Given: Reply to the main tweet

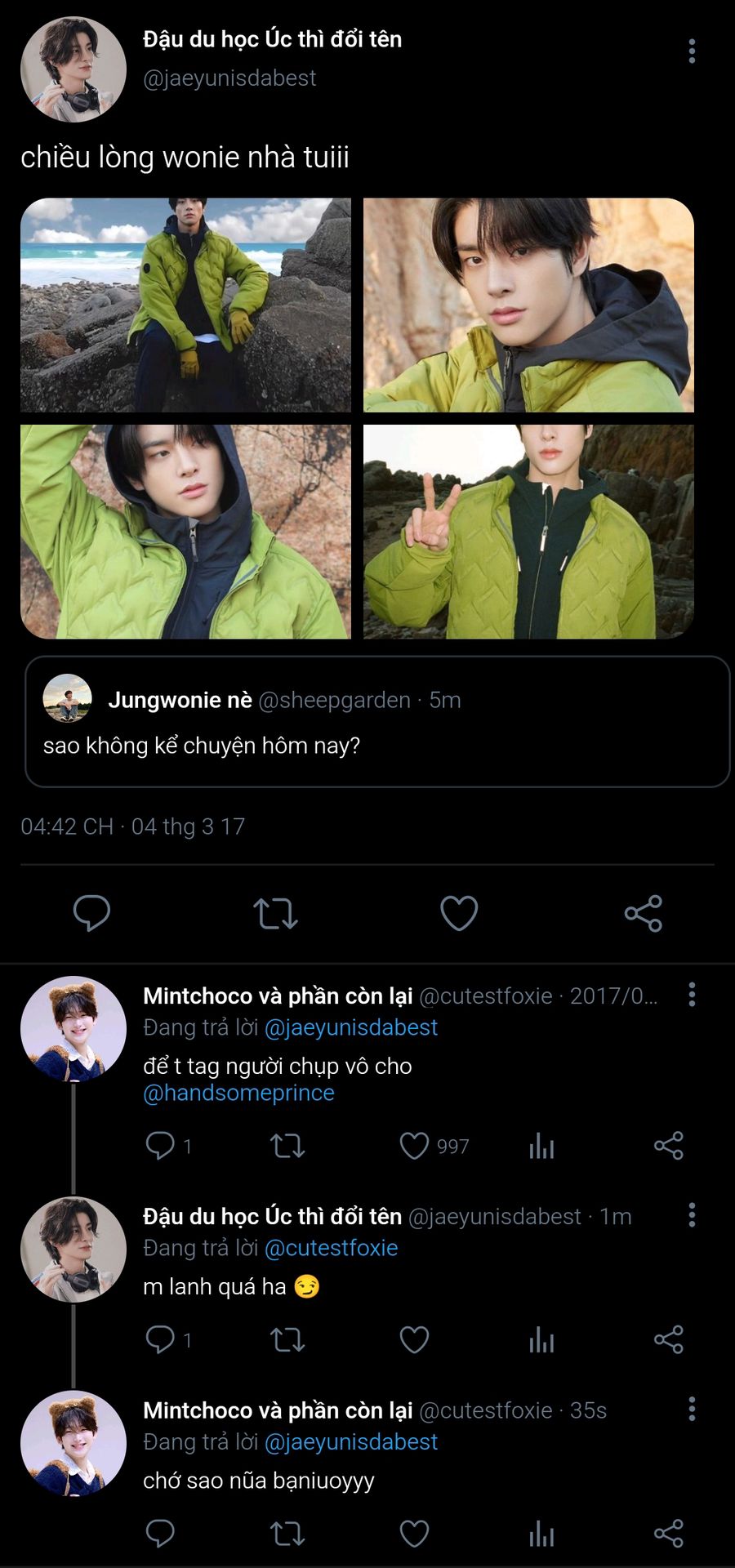Looking at the screenshot, I should (x=91, y=913).
